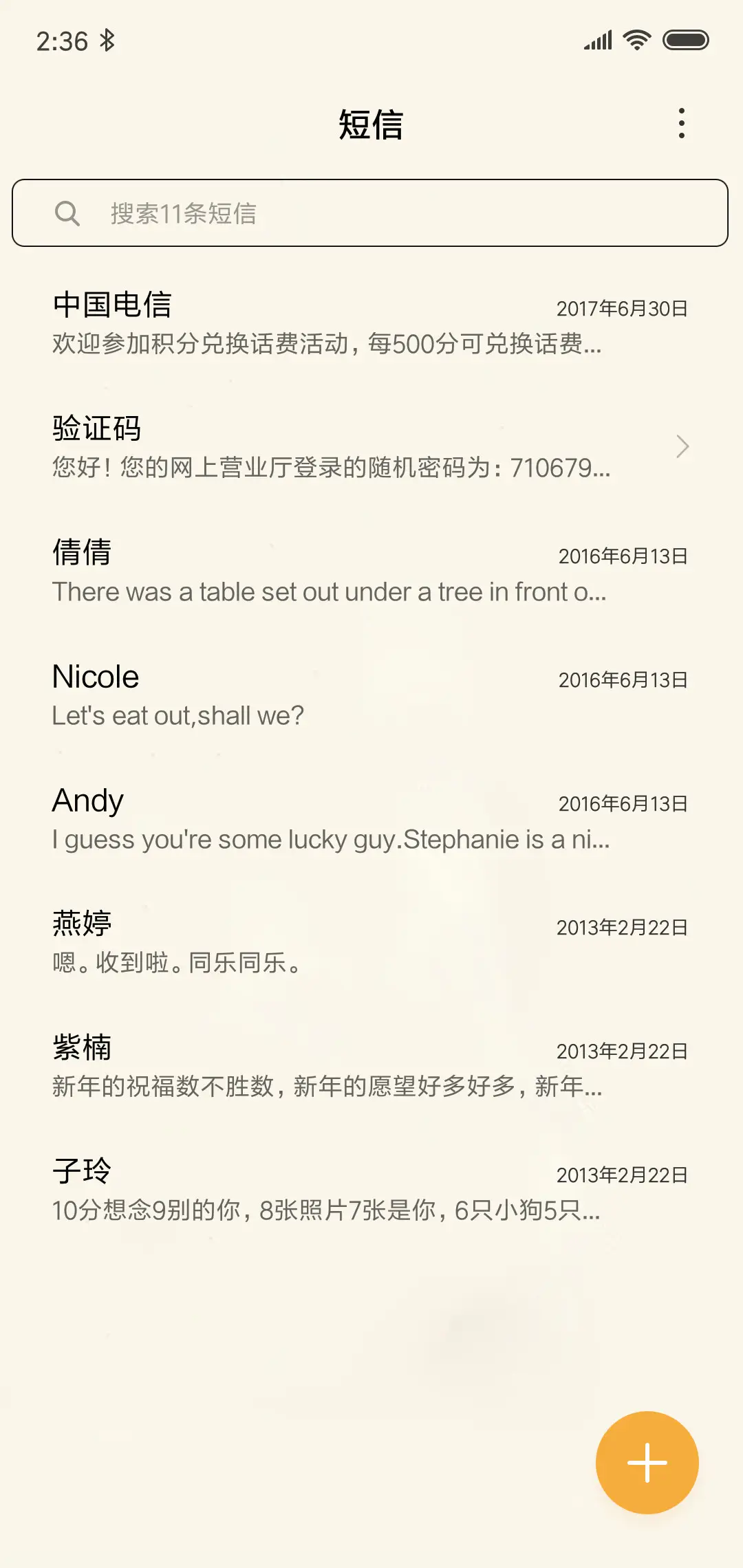This screenshot has height=1568, width=743.
Task: Click the 短信 title at the top
Action: (x=371, y=125)
